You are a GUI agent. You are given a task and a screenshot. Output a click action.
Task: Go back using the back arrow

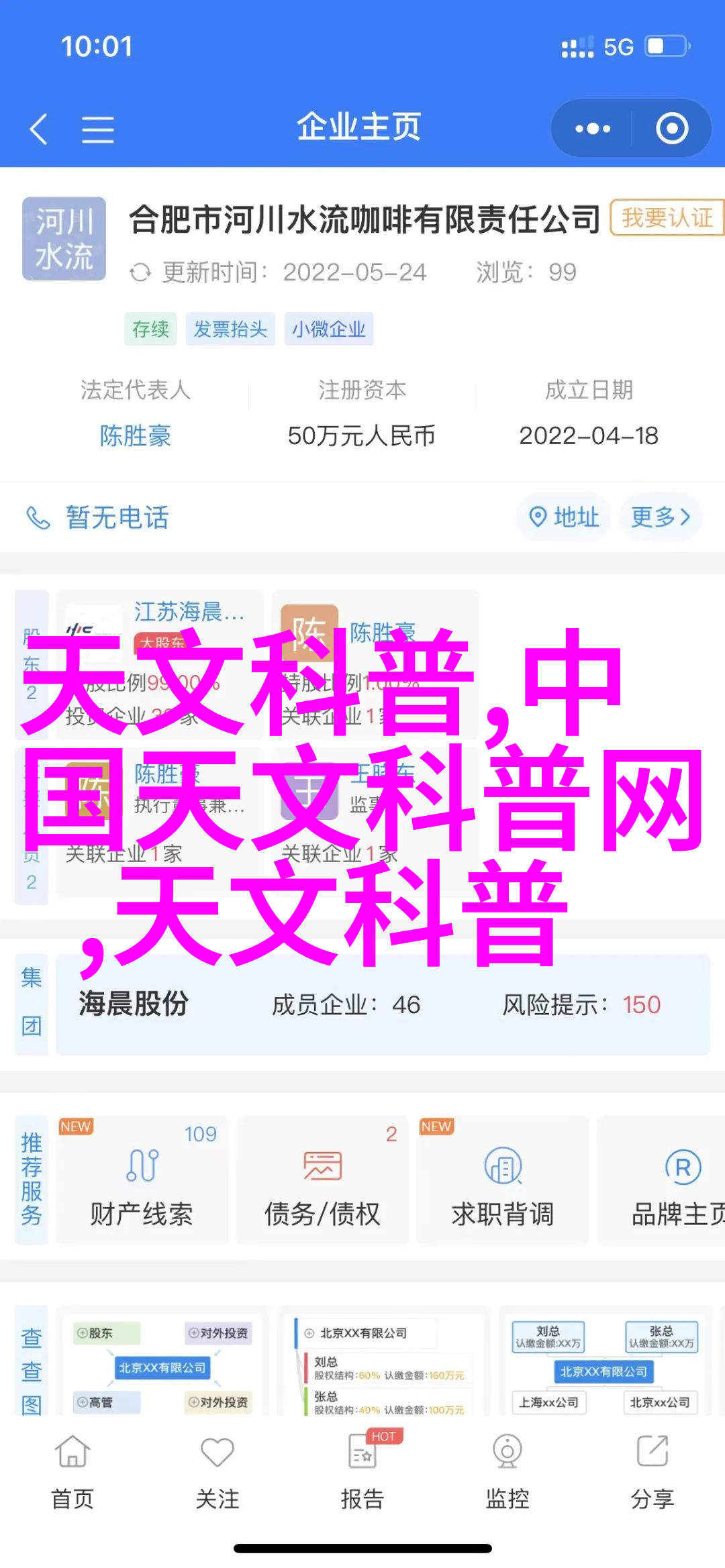click(x=39, y=128)
